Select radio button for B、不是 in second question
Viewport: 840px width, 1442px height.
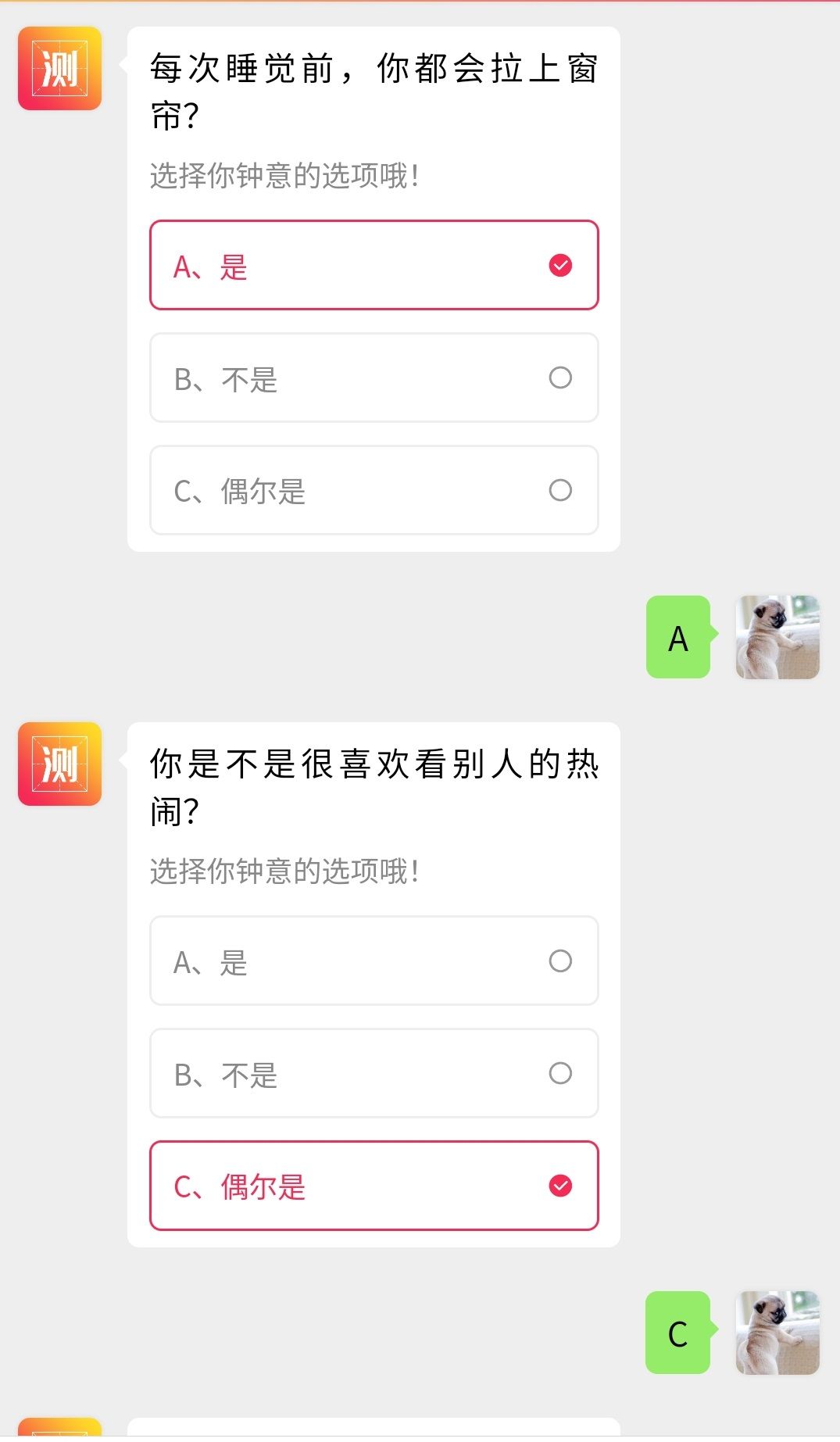tap(559, 1074)
